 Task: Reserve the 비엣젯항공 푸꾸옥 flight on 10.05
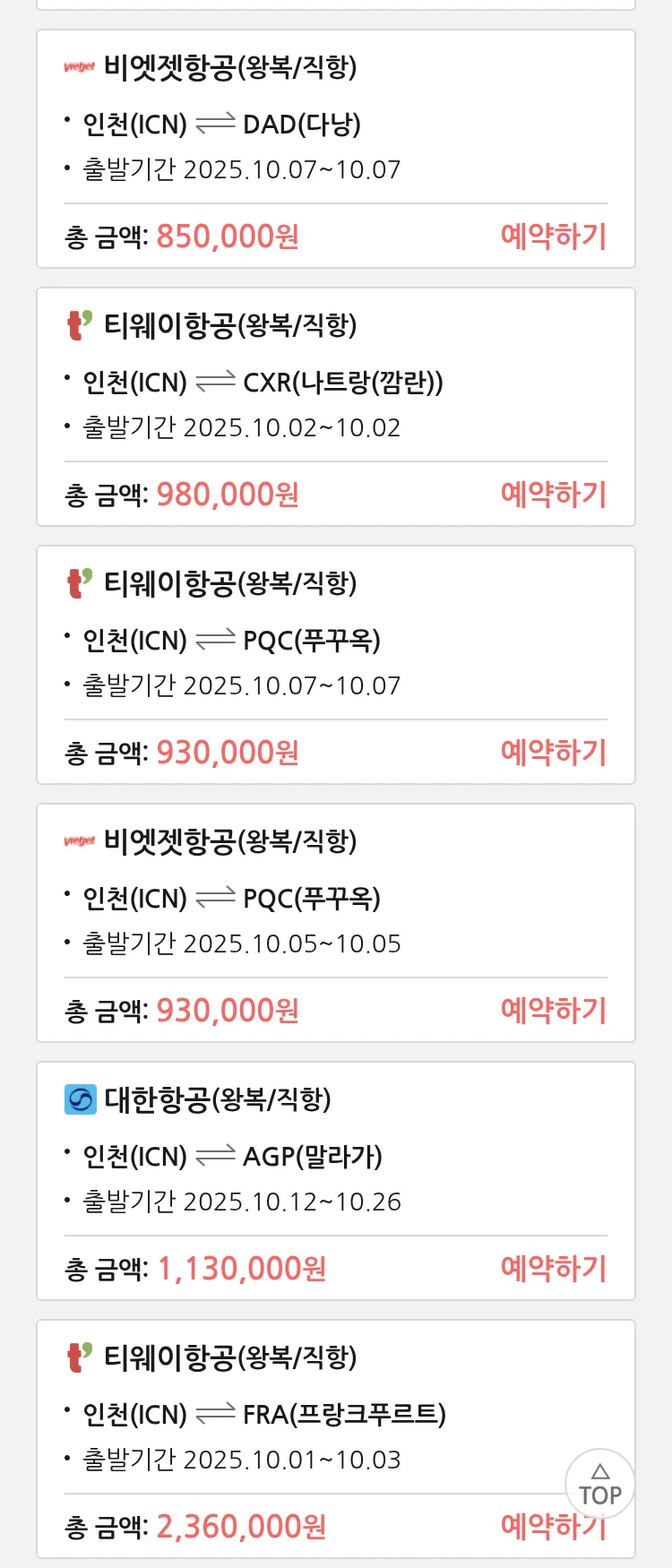(553, 1011)
